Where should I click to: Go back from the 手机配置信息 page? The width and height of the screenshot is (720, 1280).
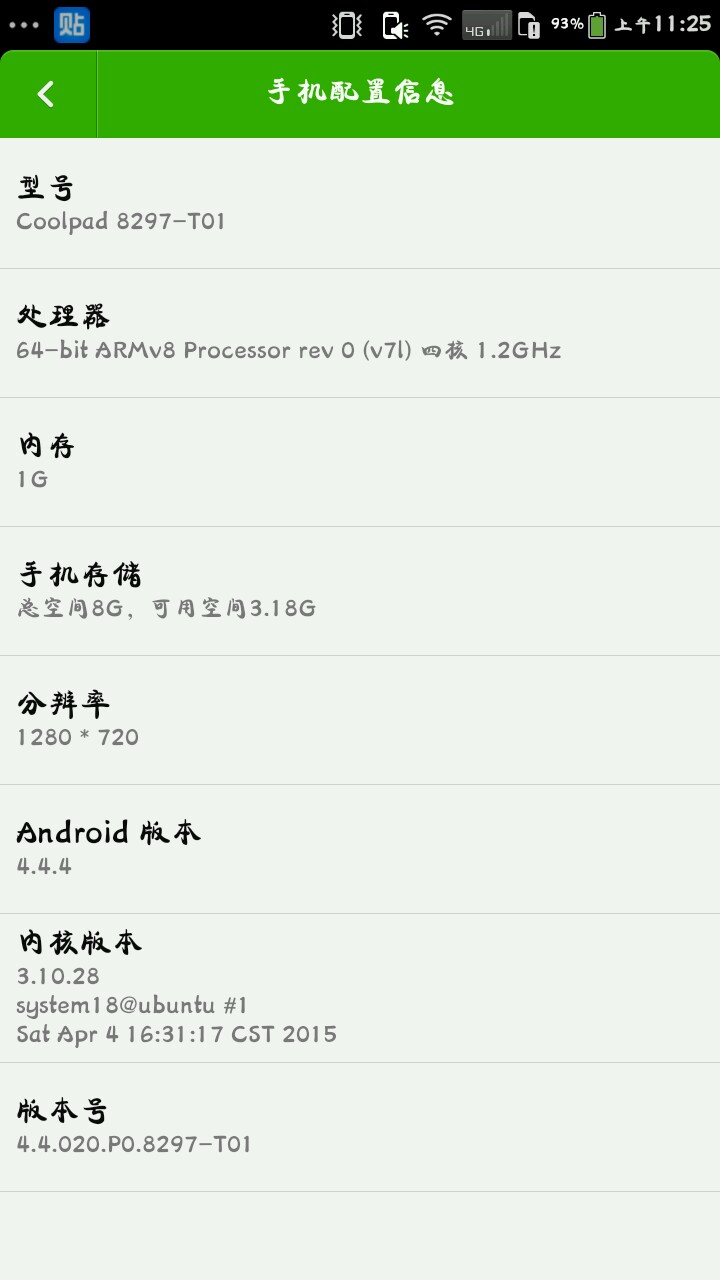coord(46,94)
